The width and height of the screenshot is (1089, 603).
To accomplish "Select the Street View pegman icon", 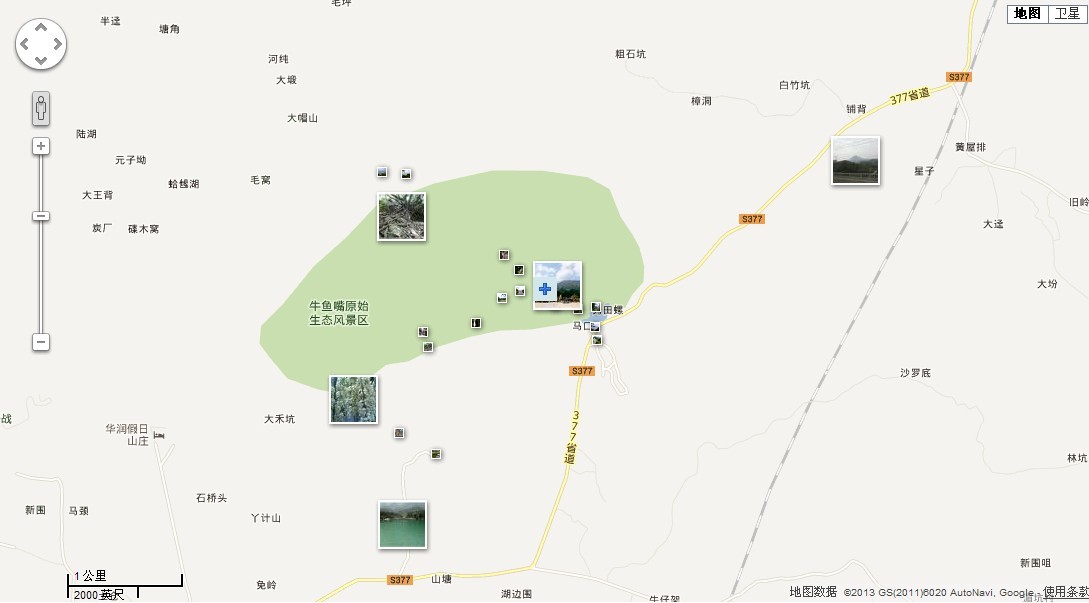I will pos(41,107).
